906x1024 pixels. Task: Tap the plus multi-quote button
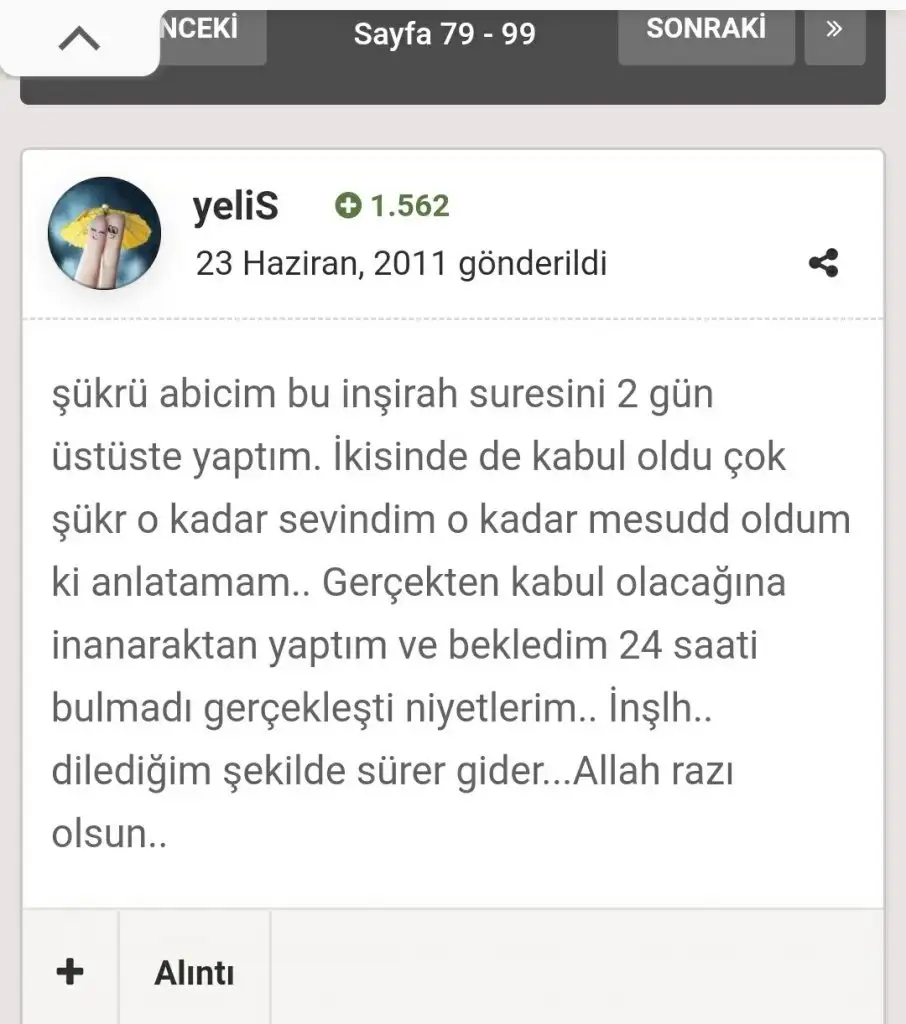70,971
